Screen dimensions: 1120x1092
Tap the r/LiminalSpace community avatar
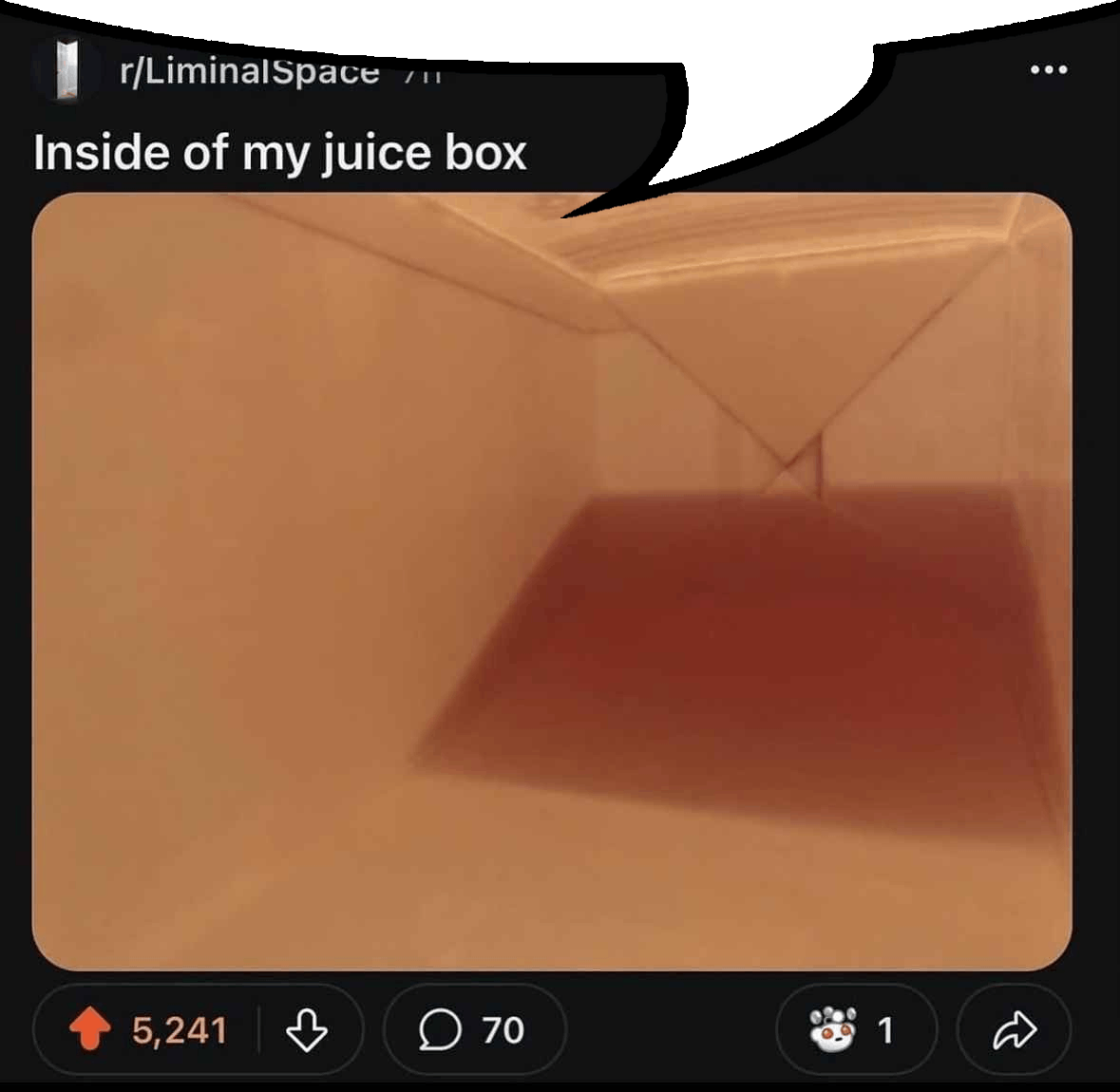pos(66,70)
